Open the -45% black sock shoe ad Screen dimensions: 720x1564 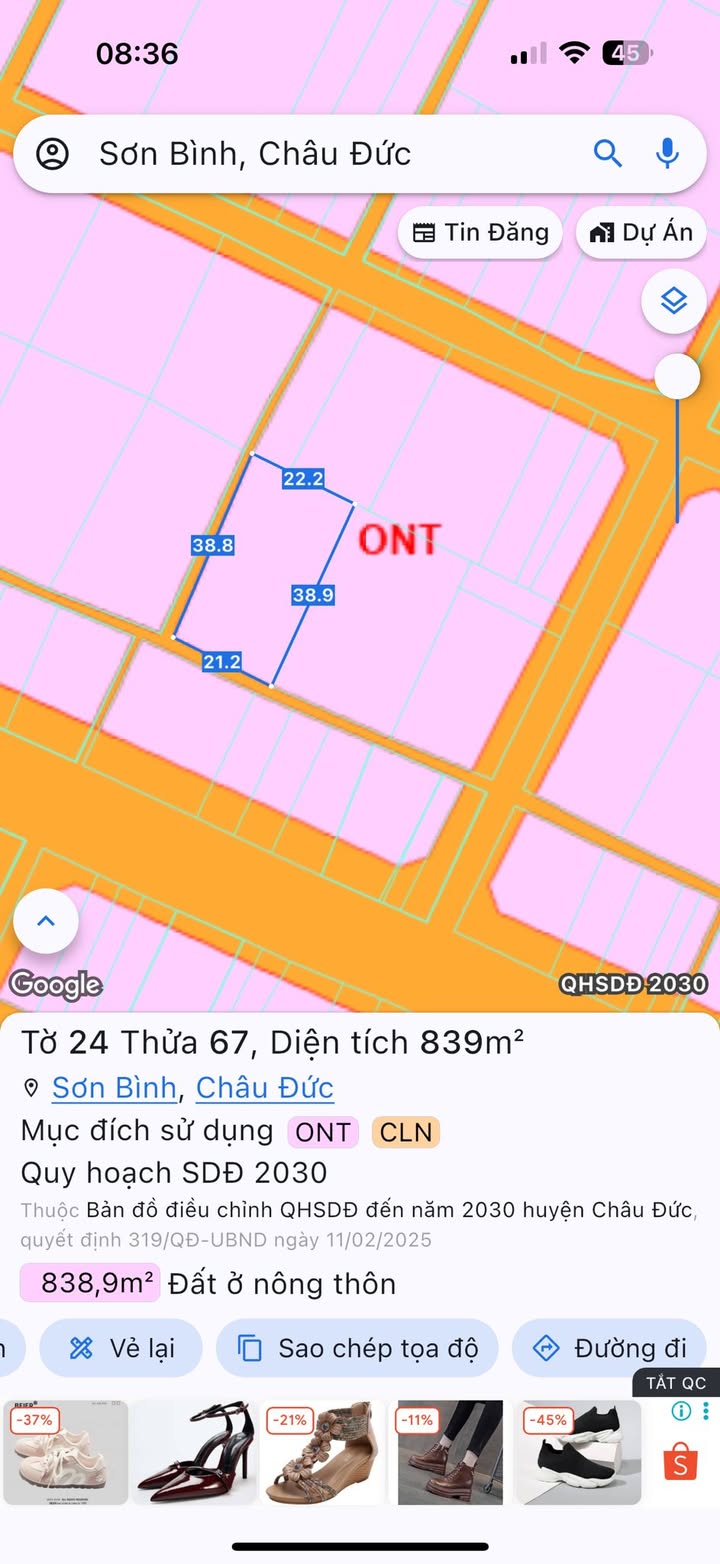click(577, 1452)
